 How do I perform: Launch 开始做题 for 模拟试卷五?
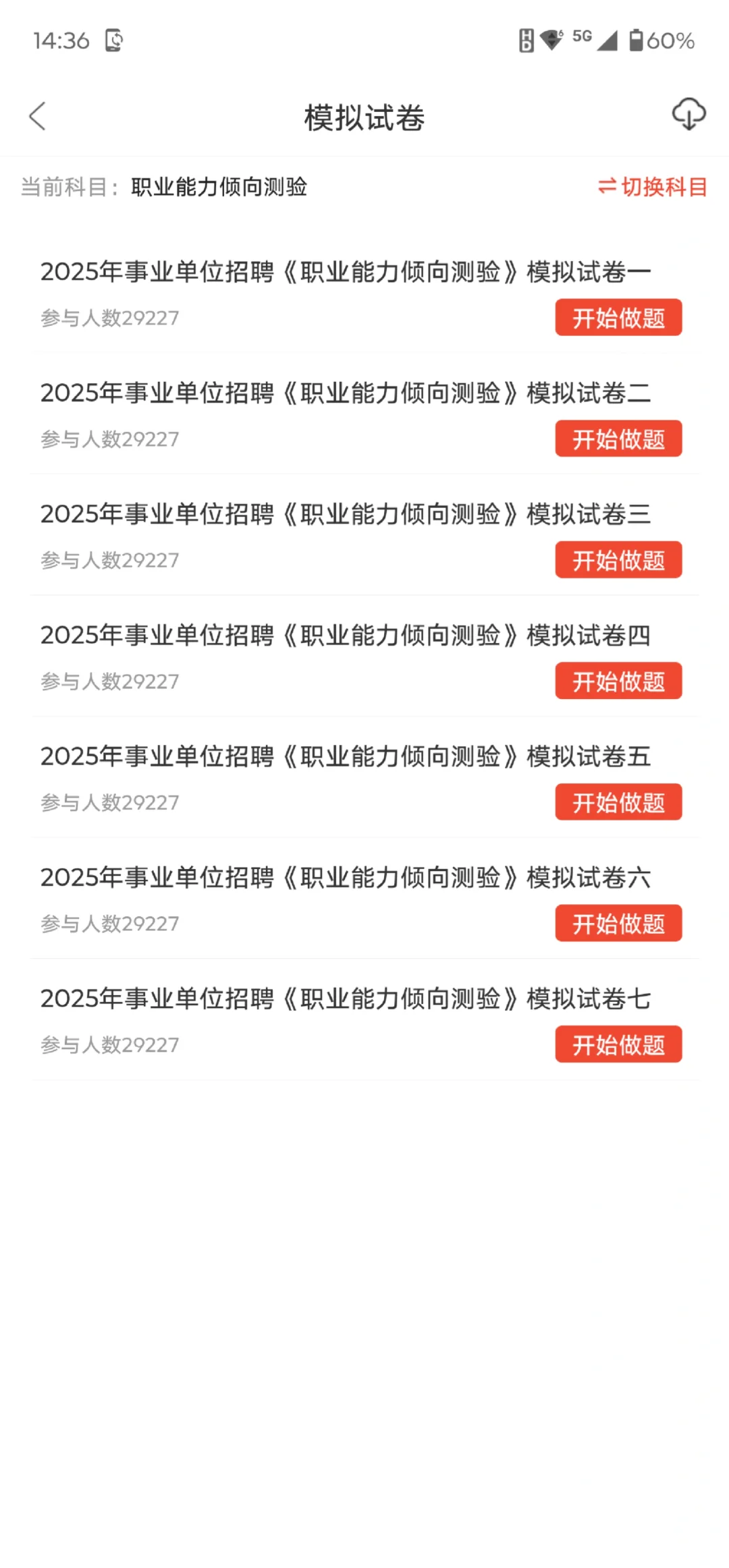618,802
